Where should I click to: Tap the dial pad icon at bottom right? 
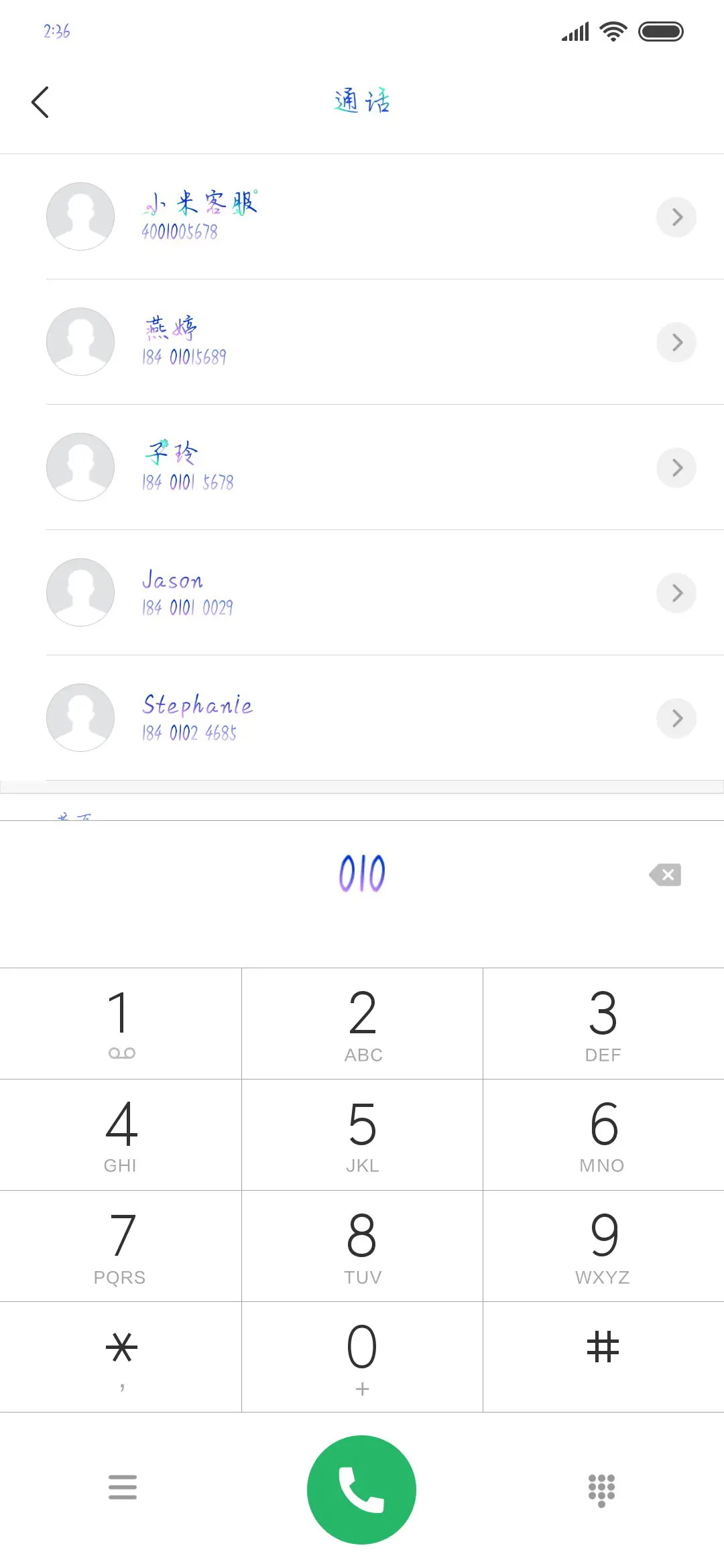point(601,1489)
